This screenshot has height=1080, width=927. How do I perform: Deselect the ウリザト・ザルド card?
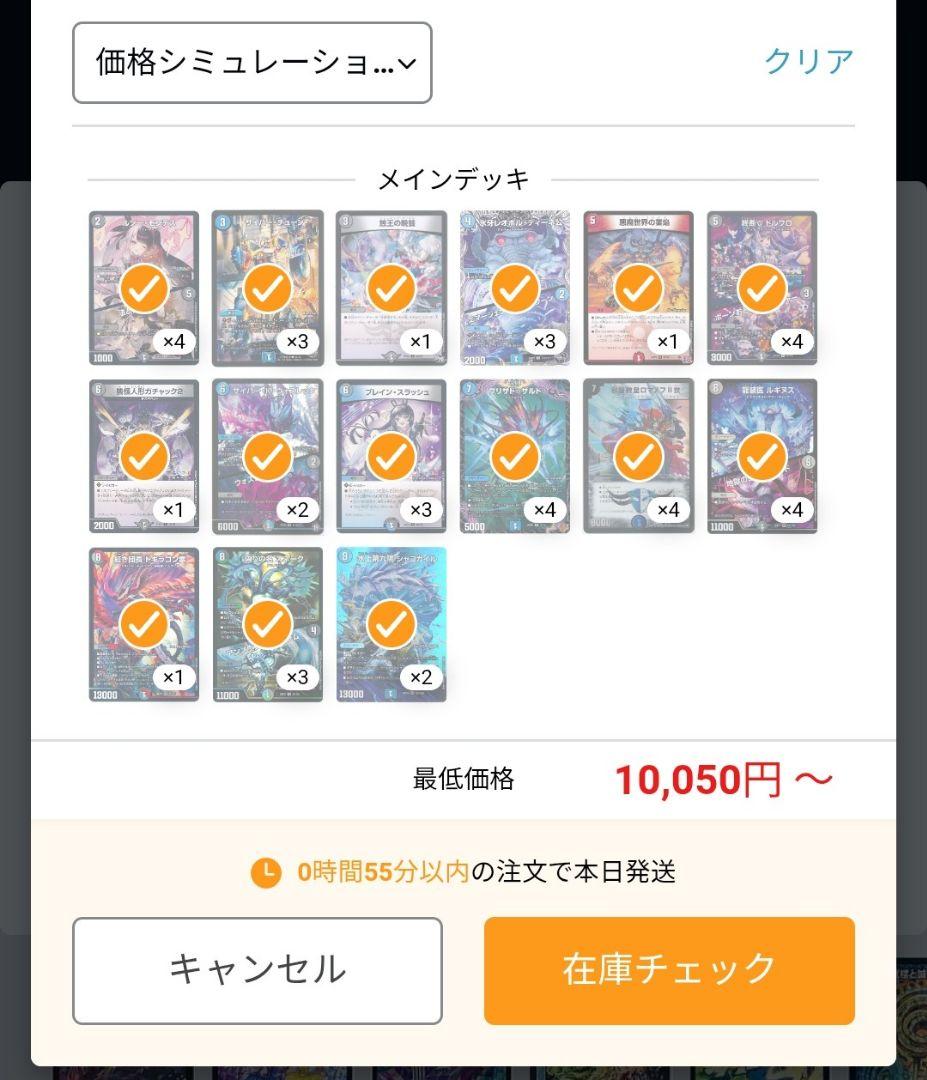515,455
